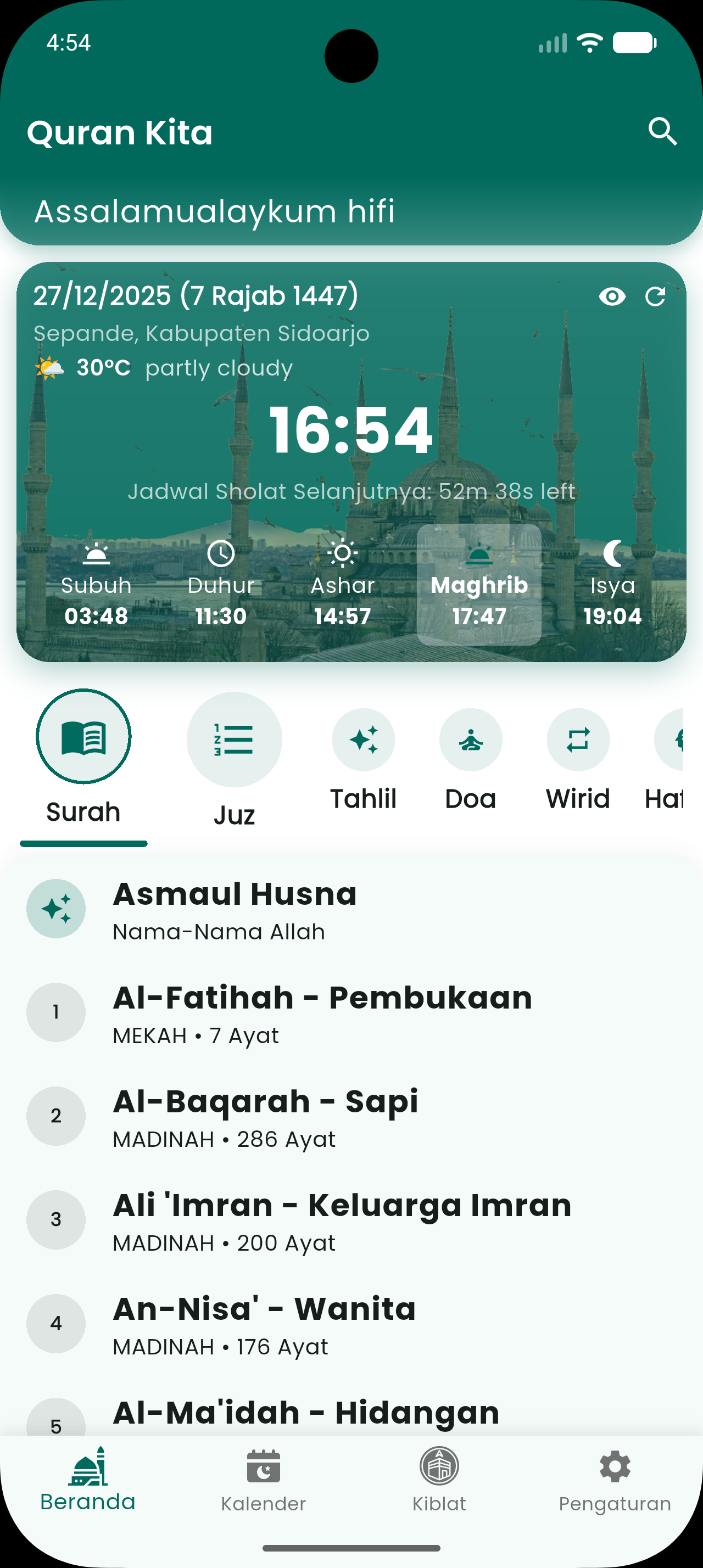
Task: Open the Kiblat compass icon
Action: tap(439, 1468)
